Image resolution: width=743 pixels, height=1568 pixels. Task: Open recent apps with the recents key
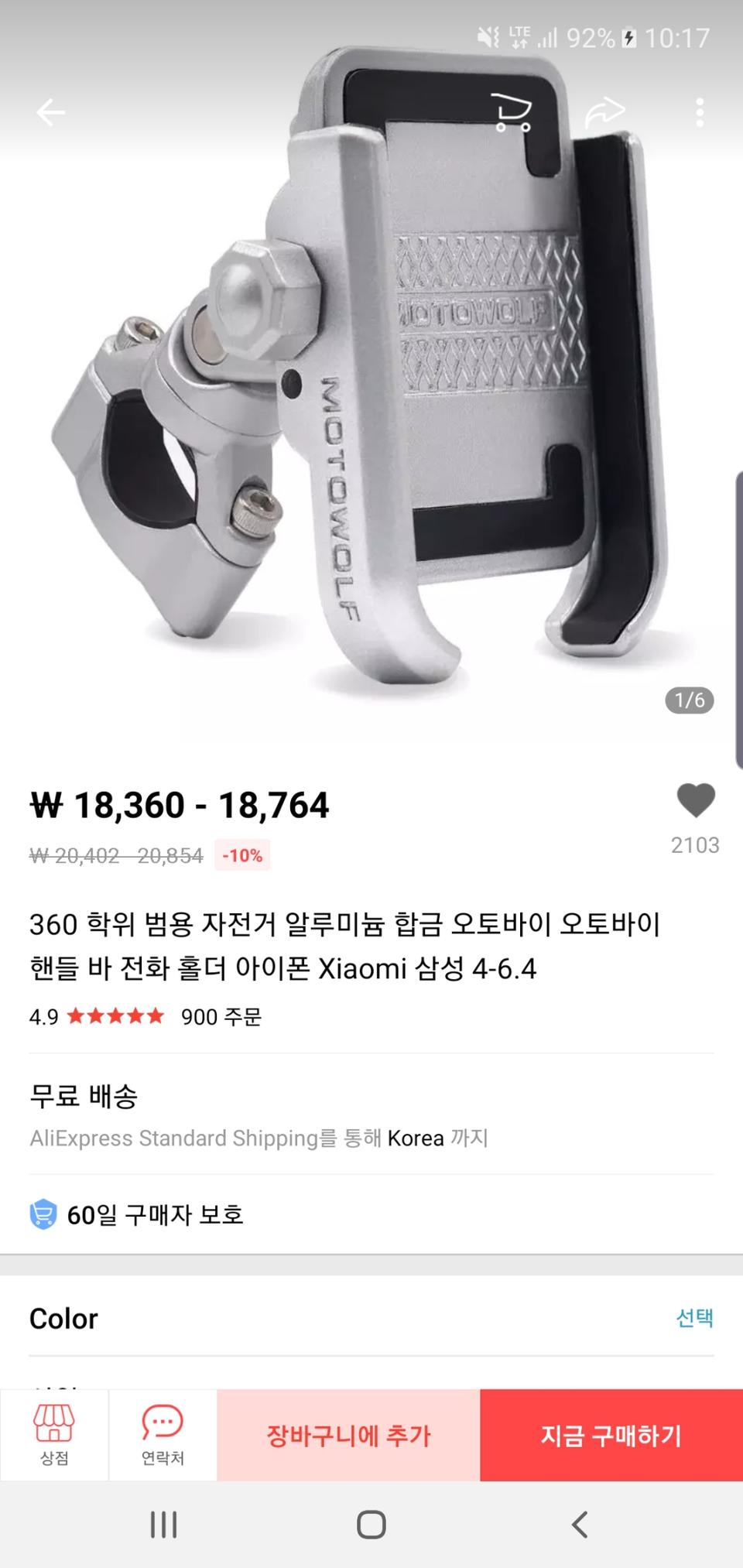163,1525
